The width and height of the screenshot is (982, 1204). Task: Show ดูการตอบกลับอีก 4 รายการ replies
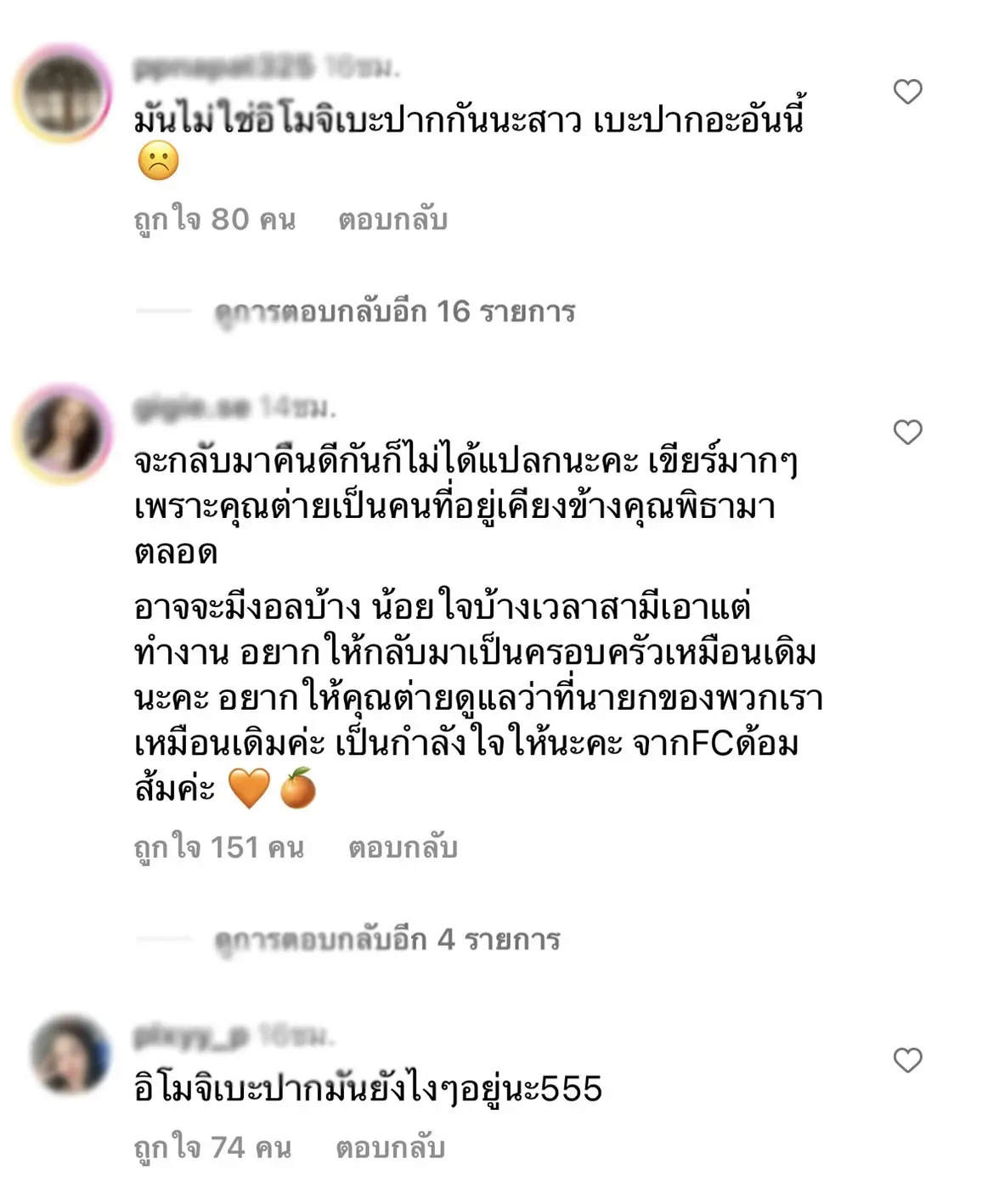tap(387, 939)
